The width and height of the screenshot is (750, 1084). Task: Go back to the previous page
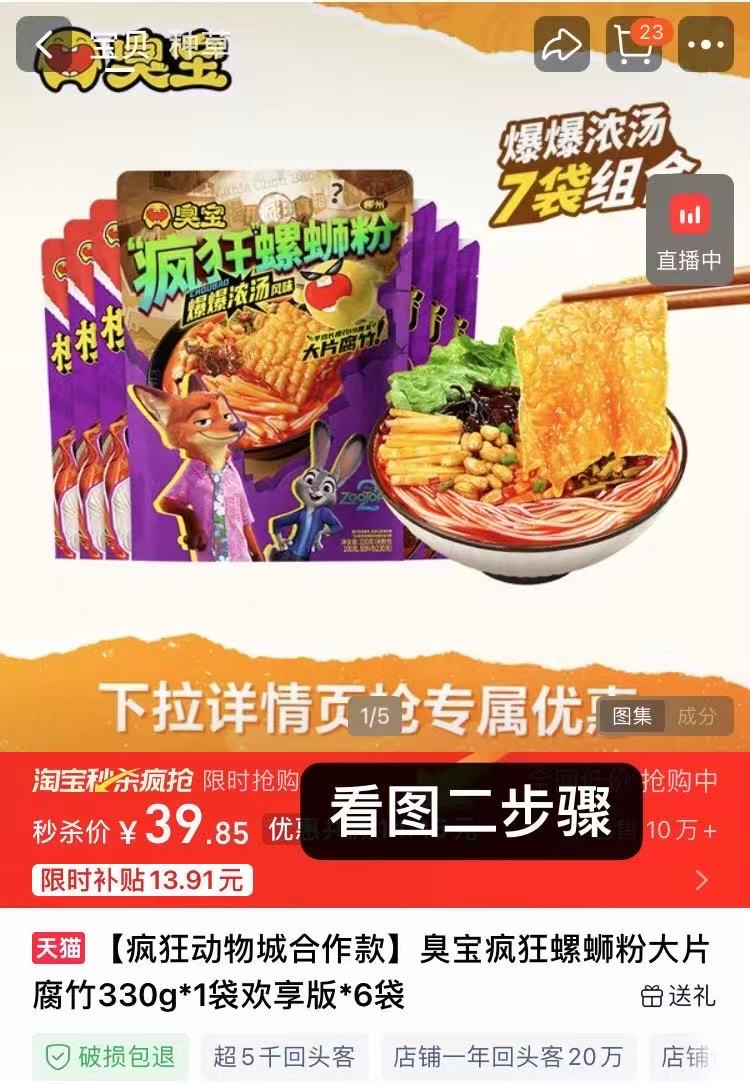point(43,44)
